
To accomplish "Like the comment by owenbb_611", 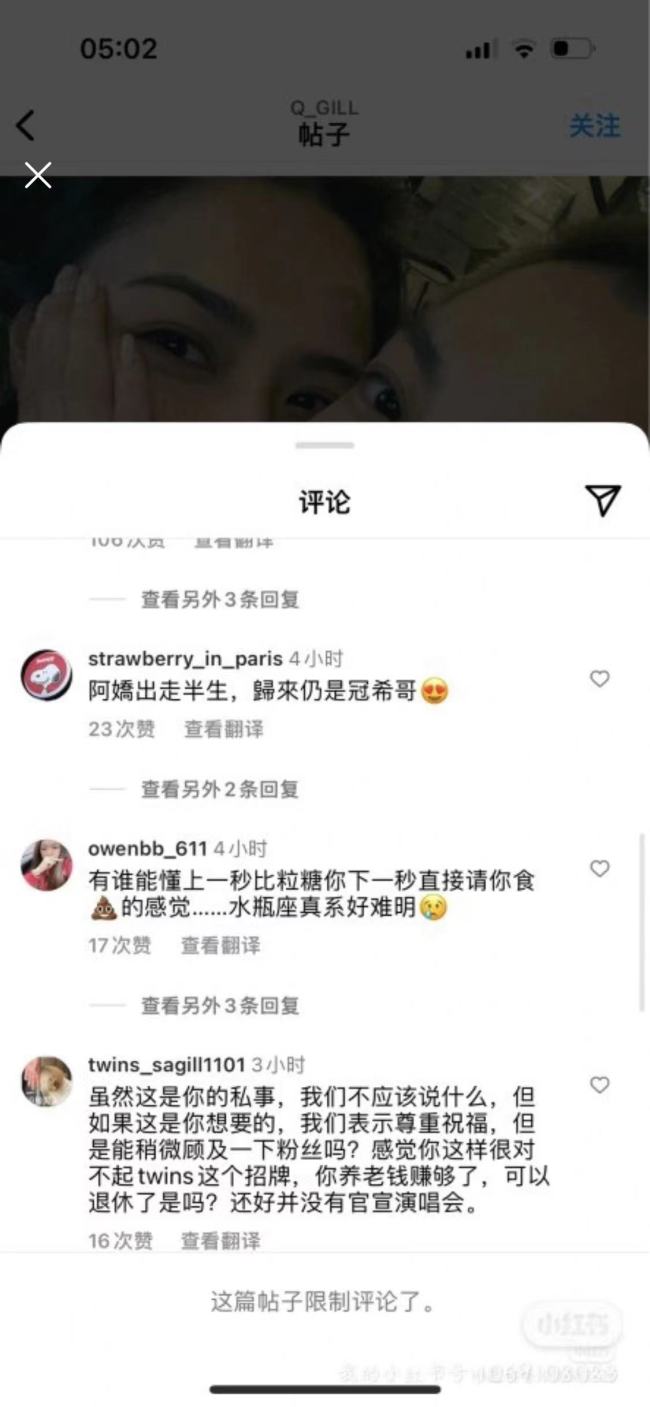I will coord(599,869).
